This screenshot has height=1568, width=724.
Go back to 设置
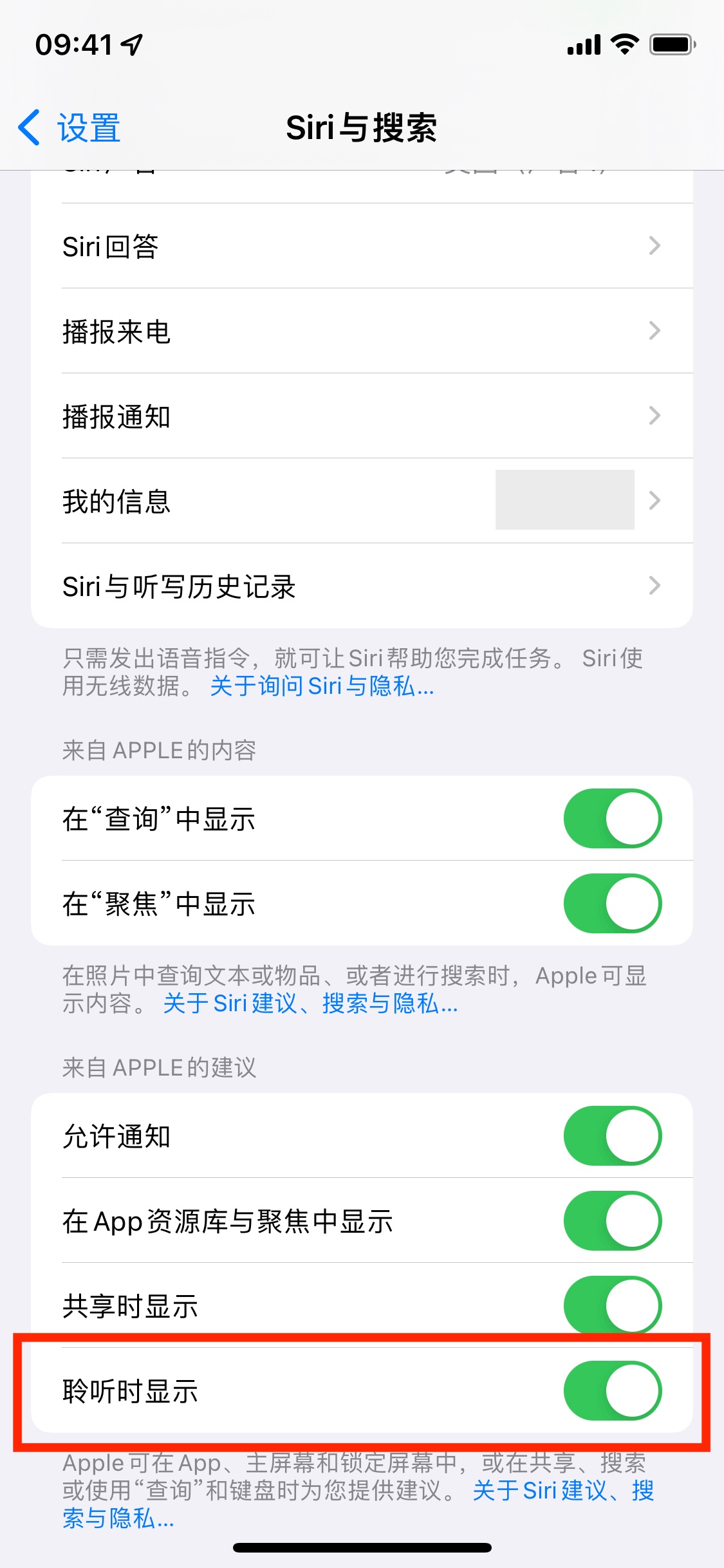70,127
